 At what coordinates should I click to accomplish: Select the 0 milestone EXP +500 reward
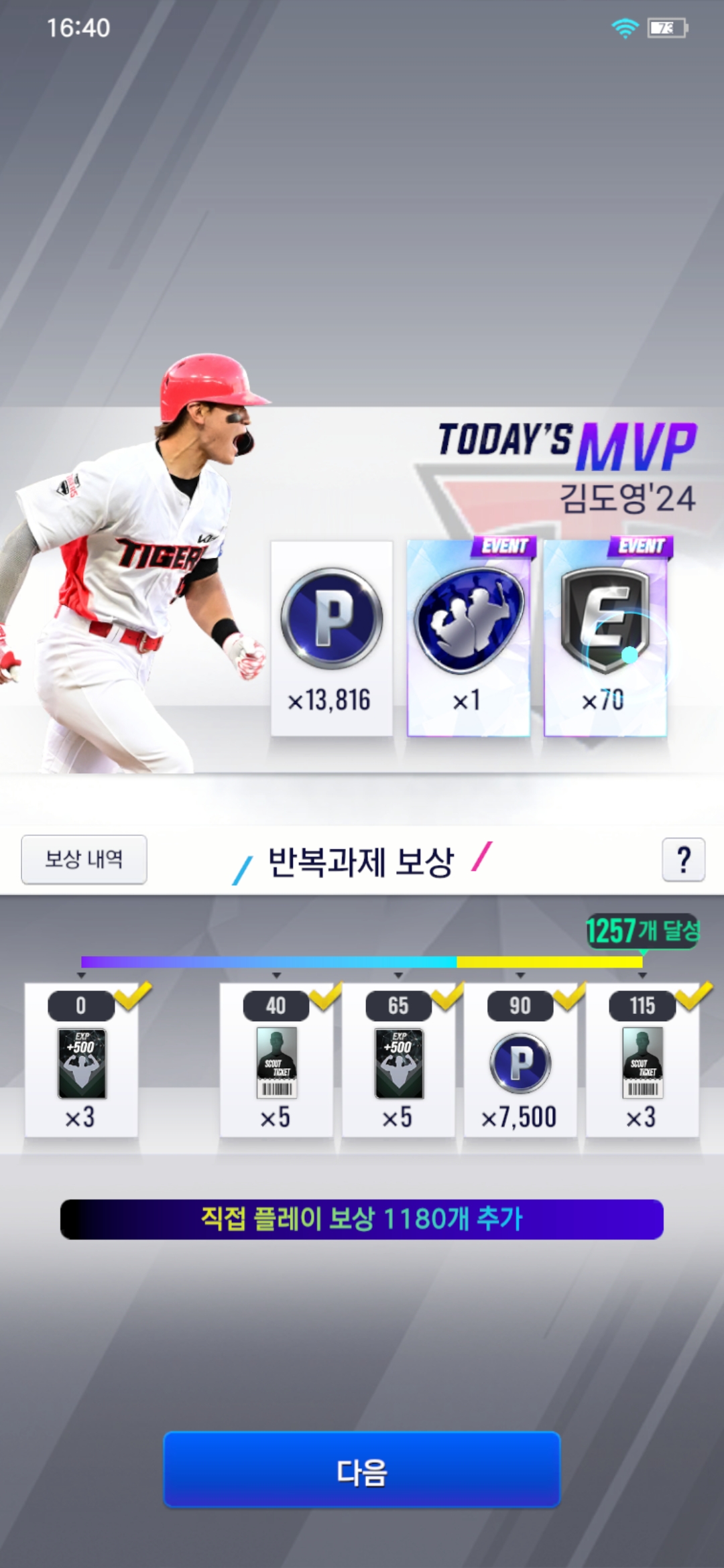pyautogui.click(x=81, y=1062)
